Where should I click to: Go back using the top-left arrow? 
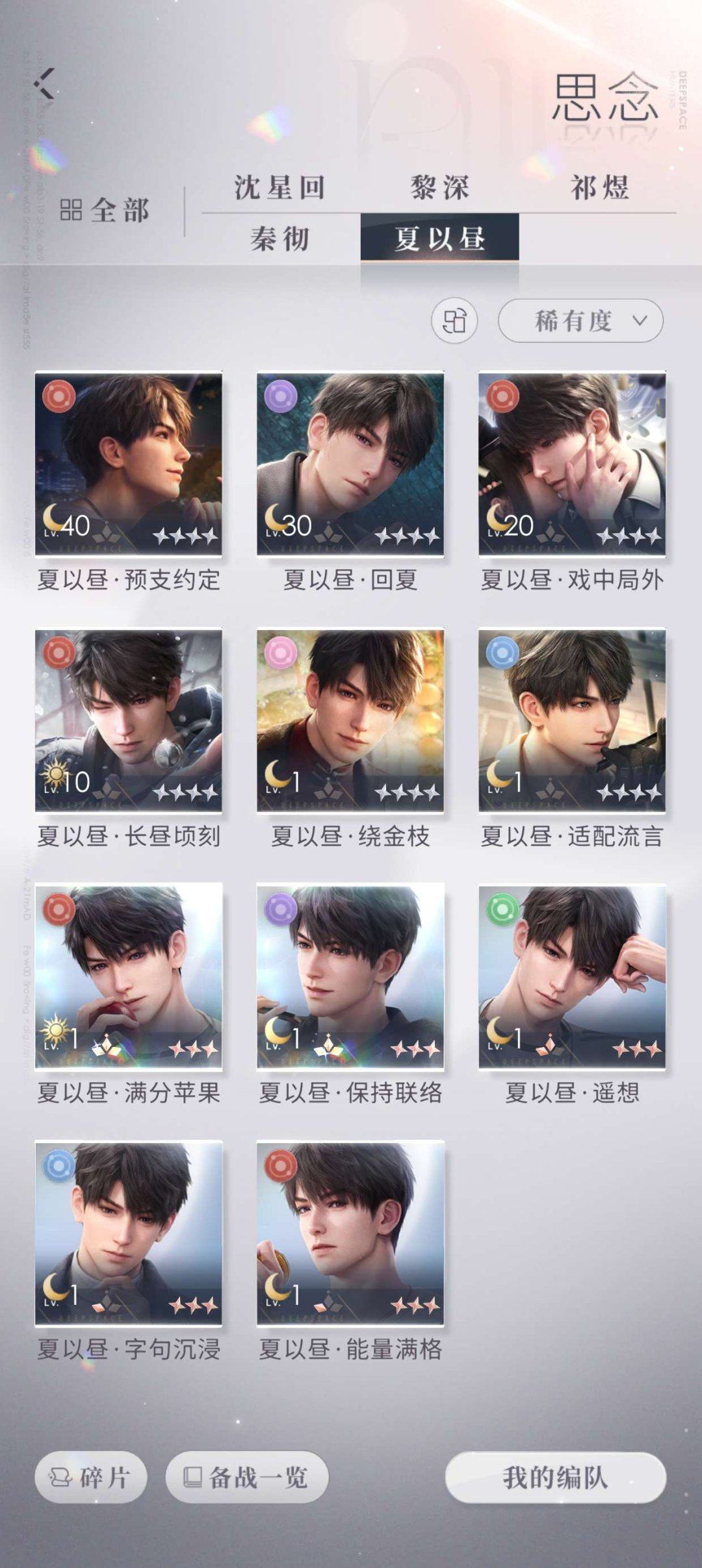coord(45,84)
